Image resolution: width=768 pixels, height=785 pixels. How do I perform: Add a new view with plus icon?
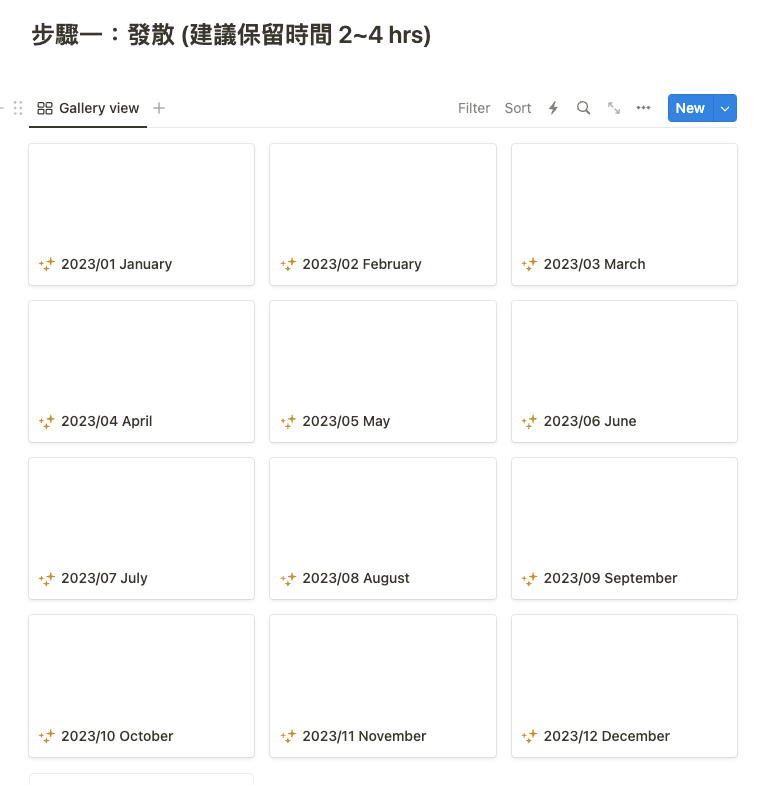[159, 108]
